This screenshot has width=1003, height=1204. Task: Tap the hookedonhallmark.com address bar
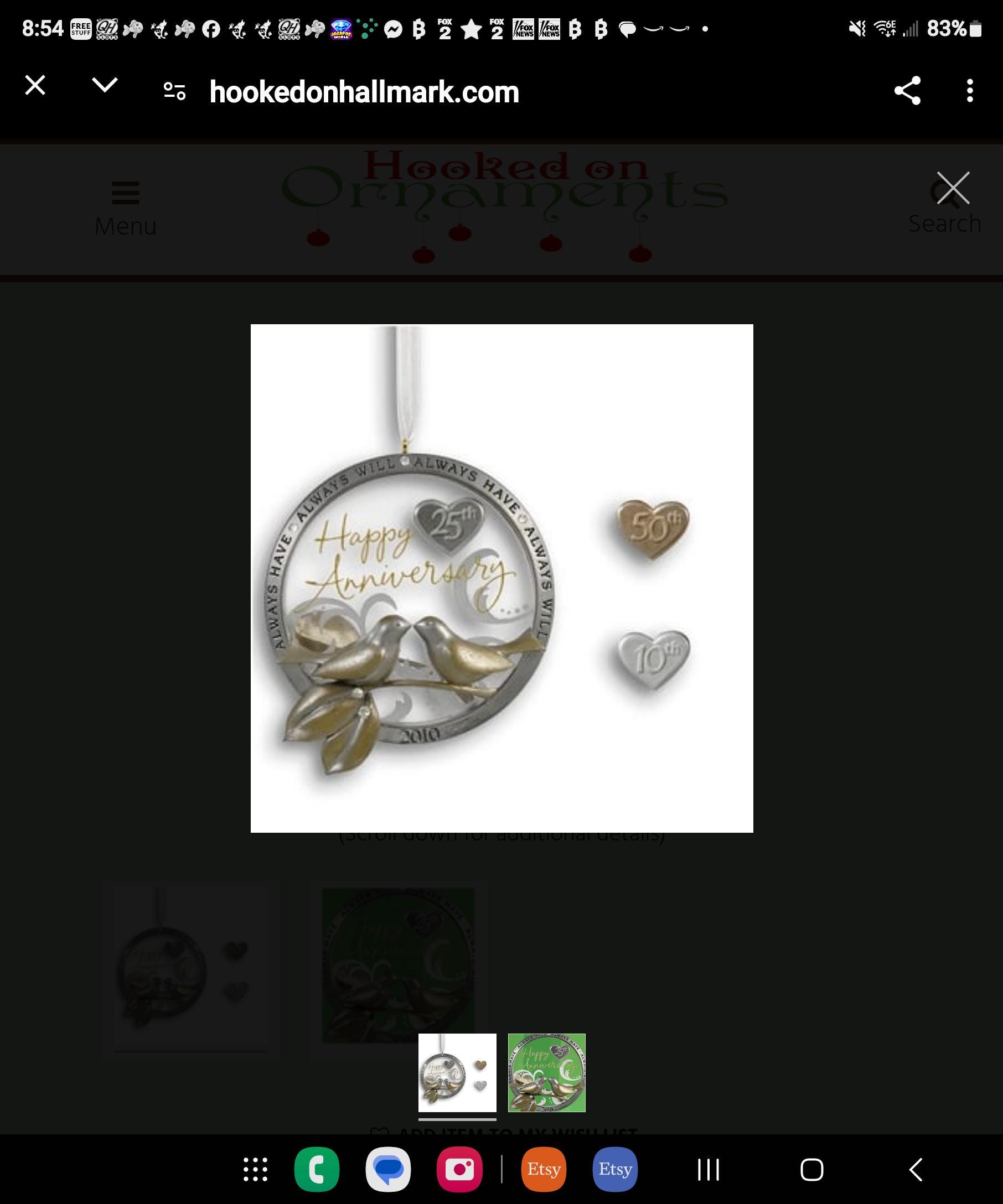(x=364, y=92)
